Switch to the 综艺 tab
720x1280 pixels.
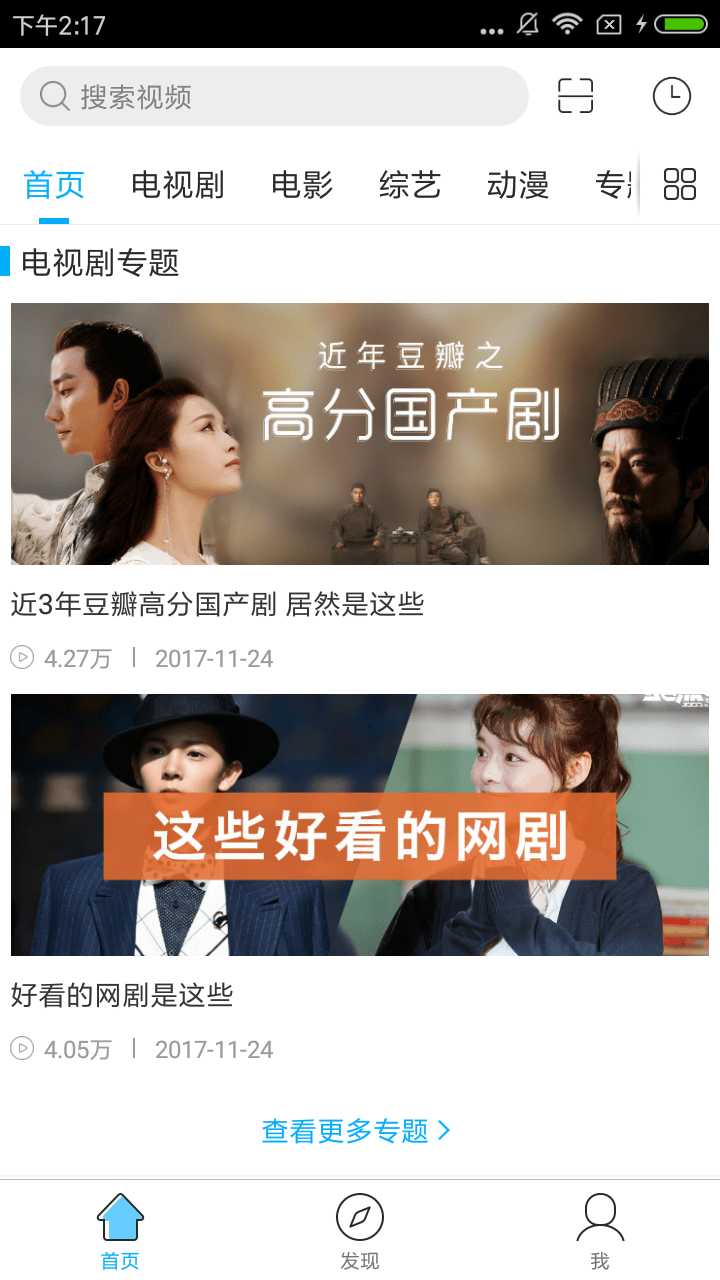coord(410,185)
